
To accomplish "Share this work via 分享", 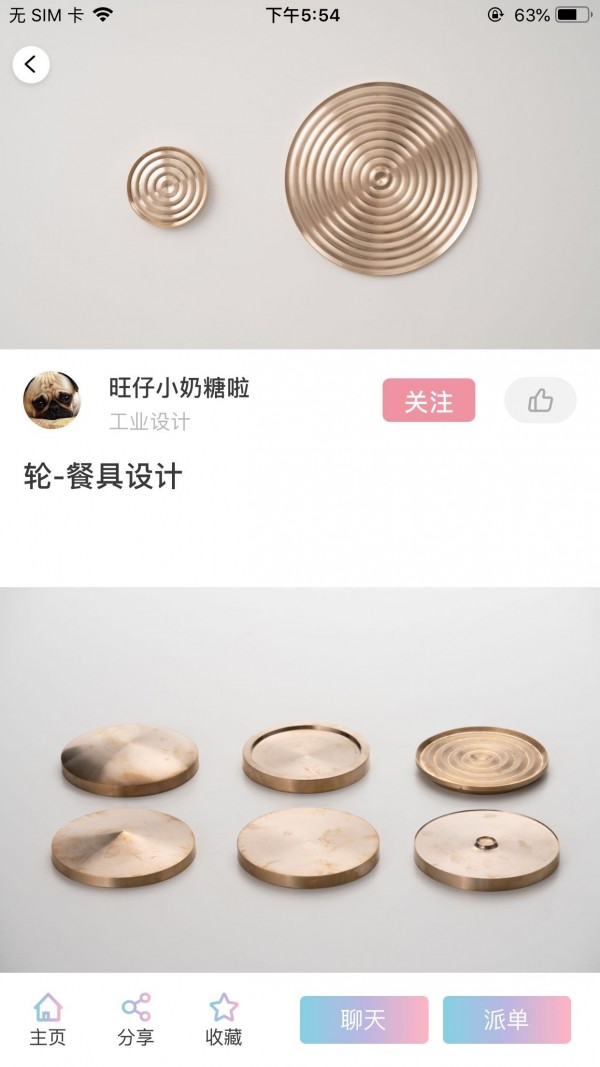I will [136, 1020].
